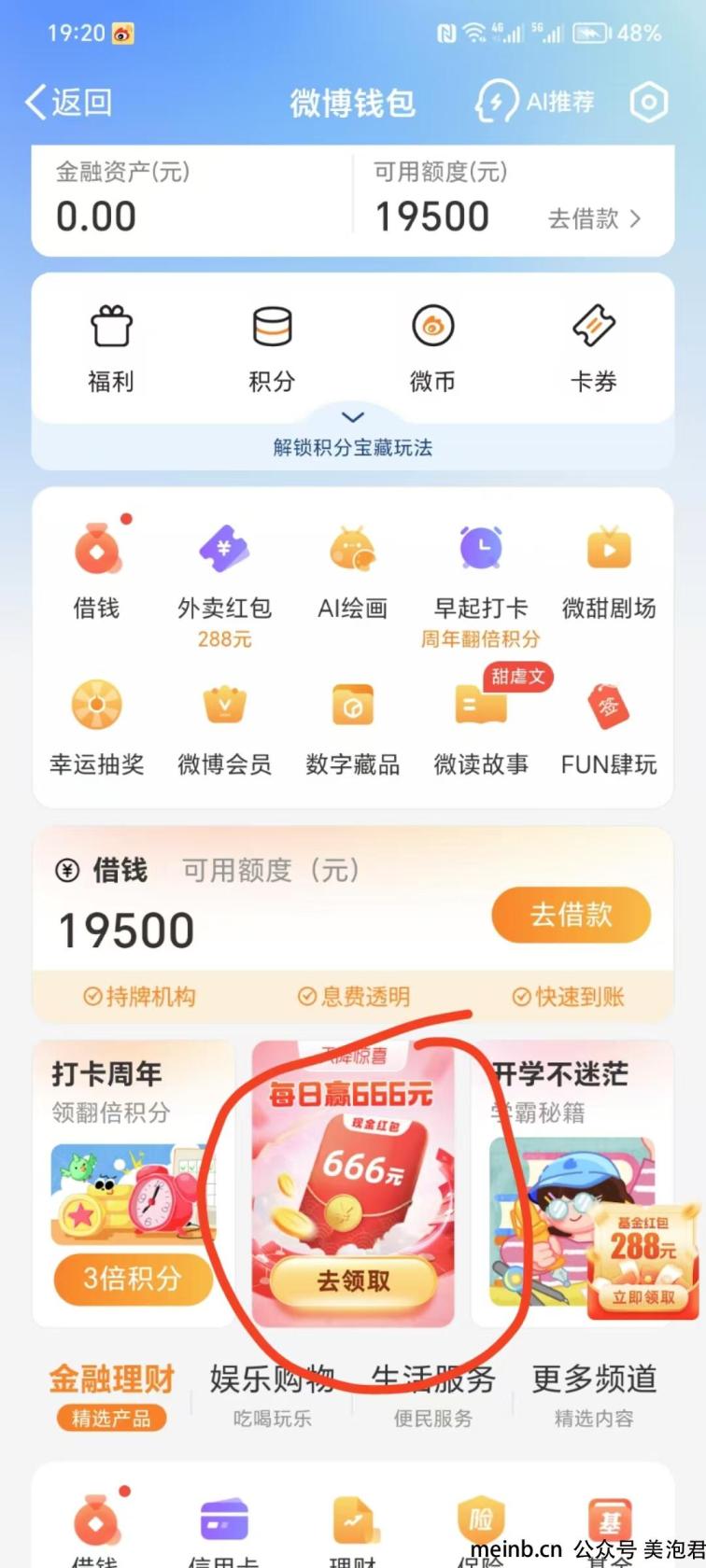Image resolution: width=706 pixels, height=1568 pixels.
Task: Tap 去借款 link next to 可用额度
Action: tap(594, 219)
